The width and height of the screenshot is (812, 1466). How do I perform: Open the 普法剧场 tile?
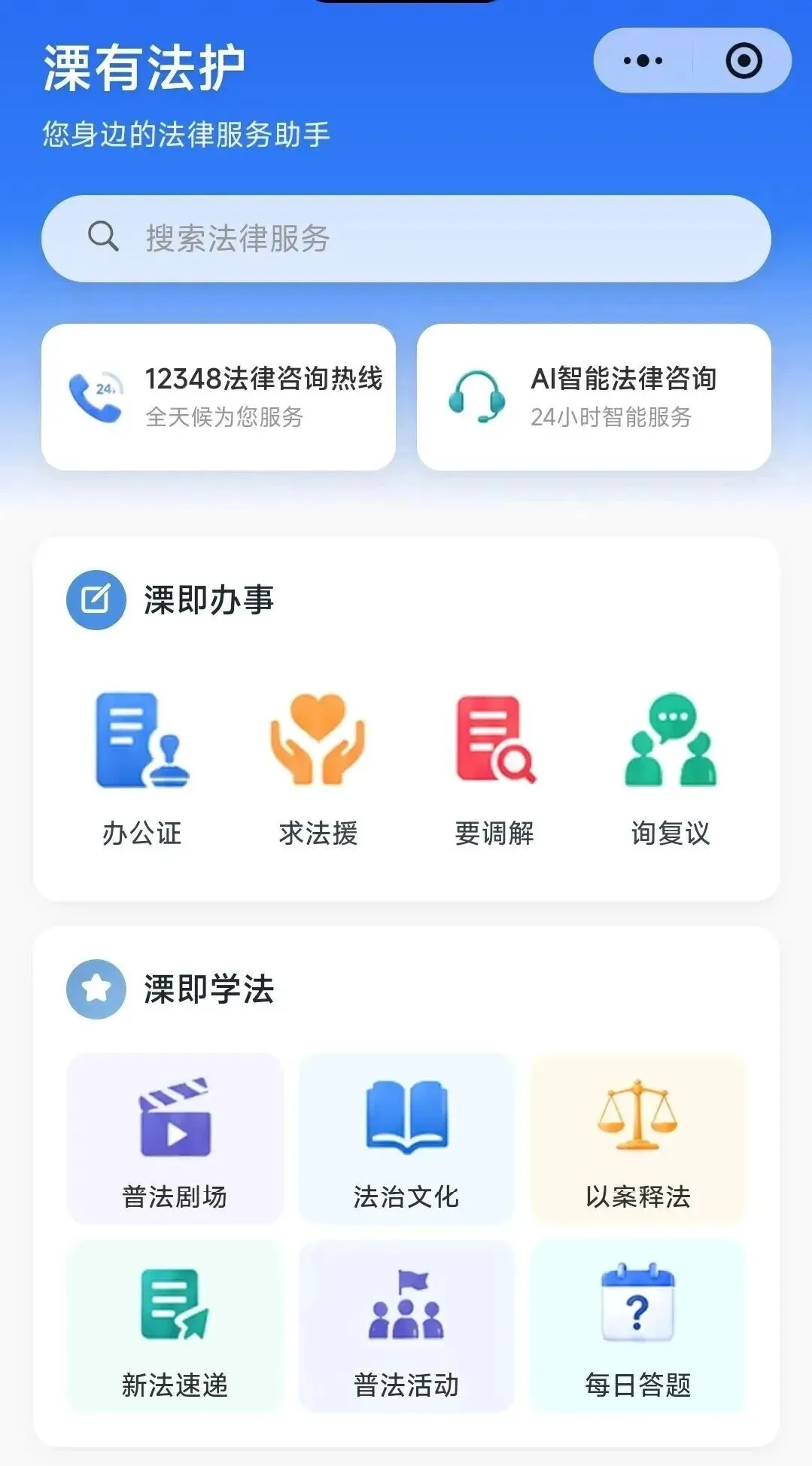175,1138
